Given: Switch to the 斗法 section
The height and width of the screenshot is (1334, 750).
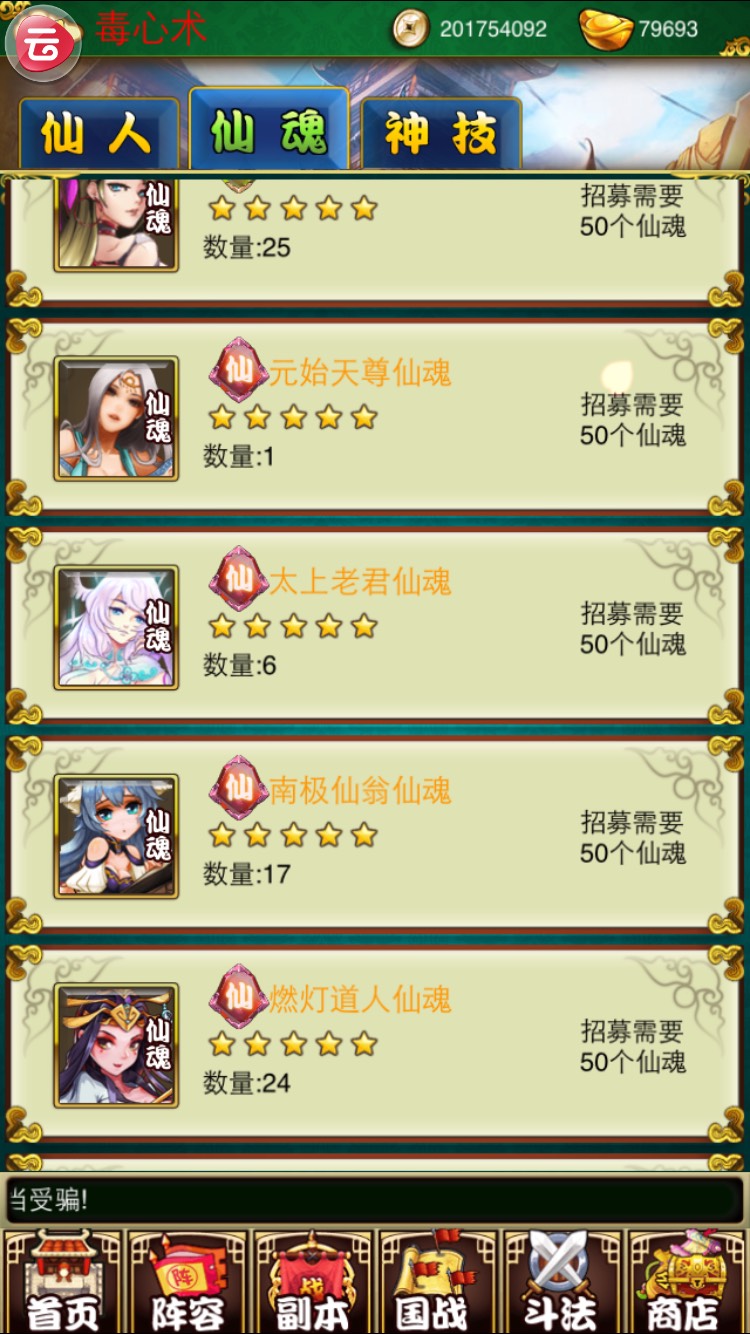Looking at the screenshot, I should pos(562,1283).
